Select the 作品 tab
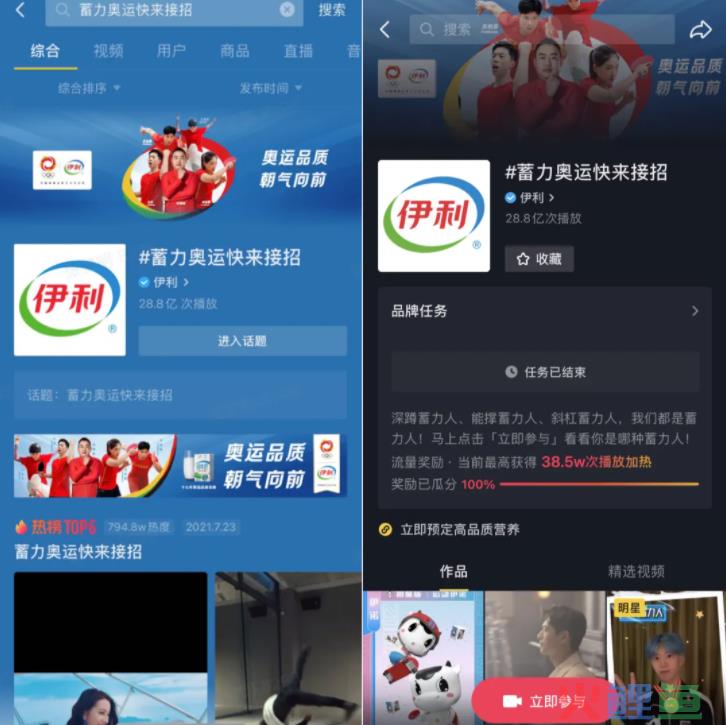This screenshot has width=726, height=725. 453,571
